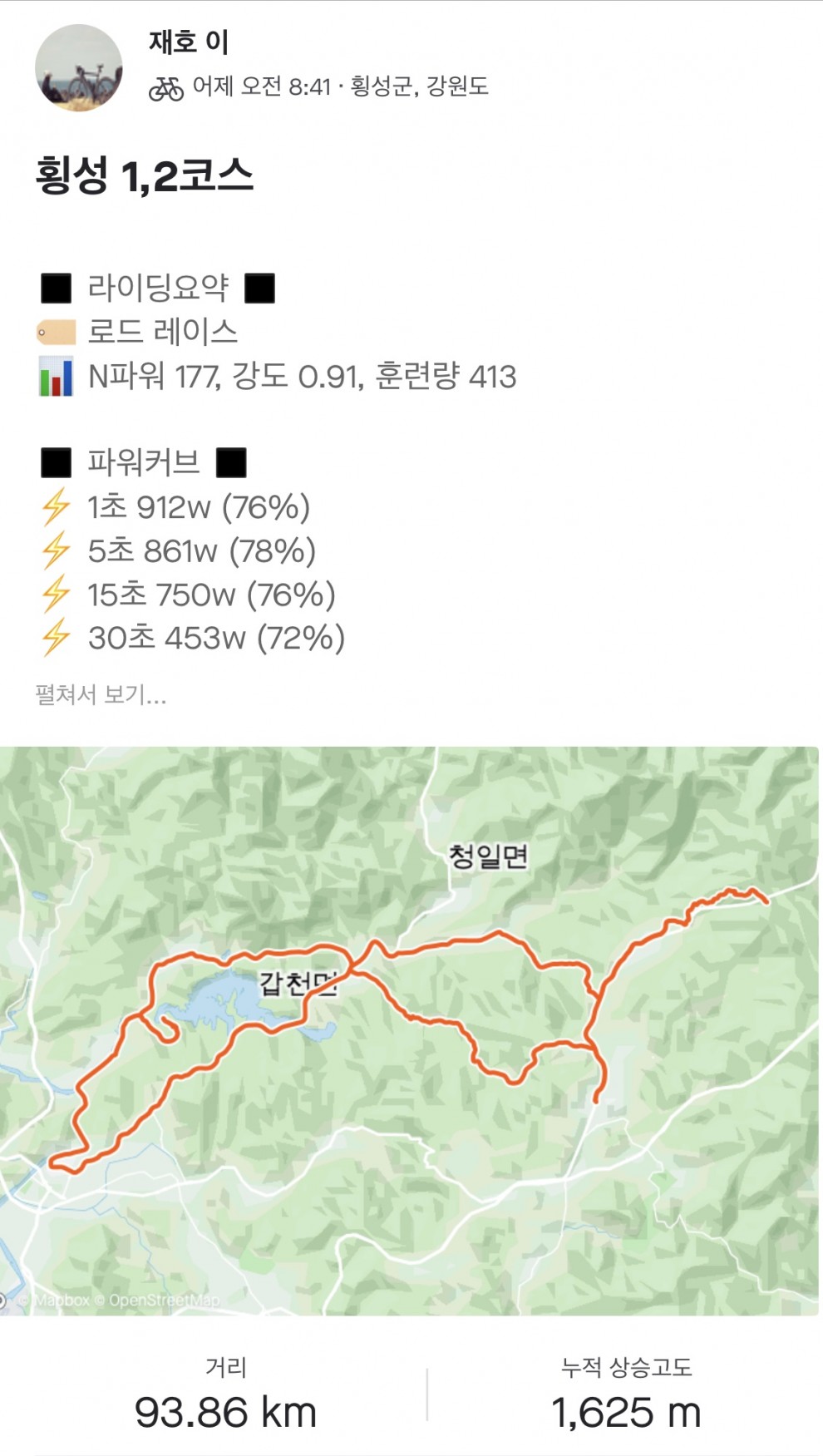Open the ride route map
Viewport: 823px width, 1456px height.
click(409, 1029)
